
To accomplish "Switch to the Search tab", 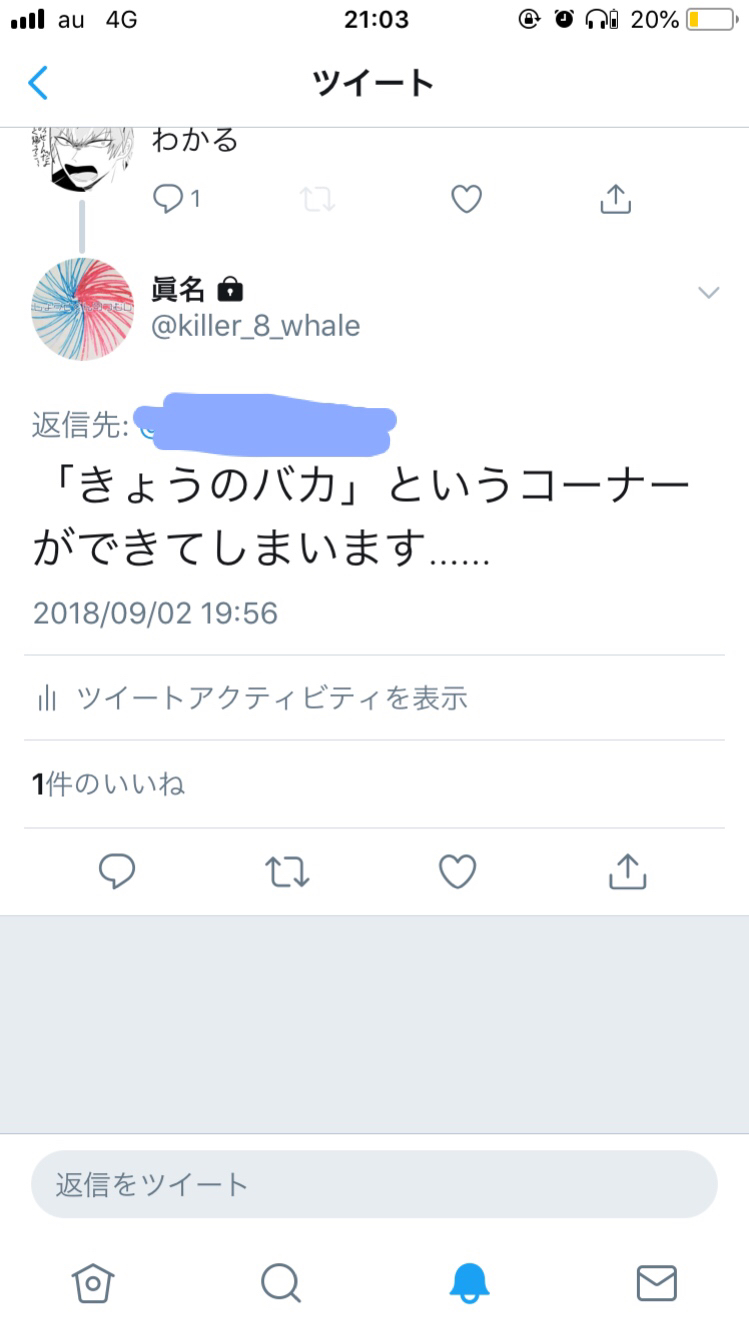I will point(280,1282).
